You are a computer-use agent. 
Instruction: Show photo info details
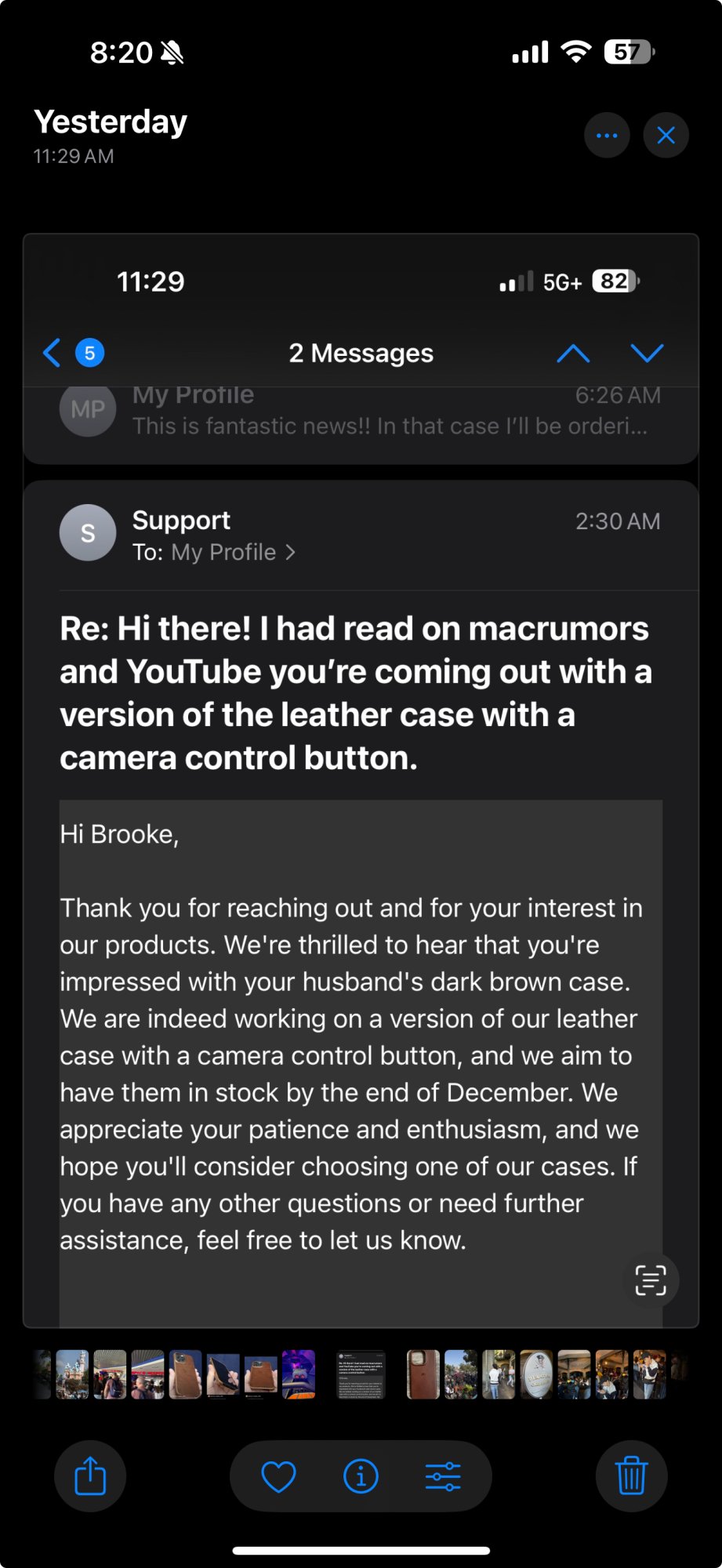click(x=361, y=1476)
